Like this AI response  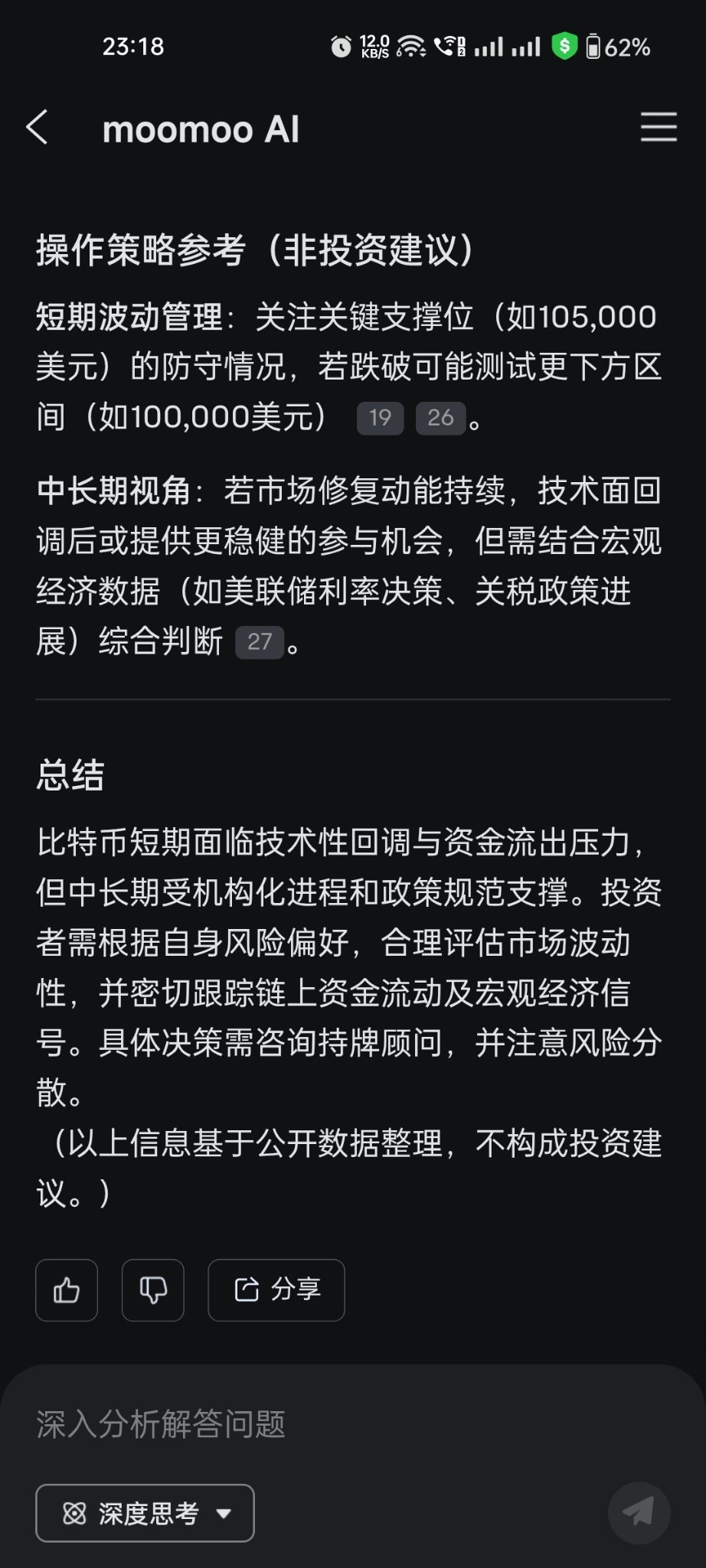[67, 1290]
